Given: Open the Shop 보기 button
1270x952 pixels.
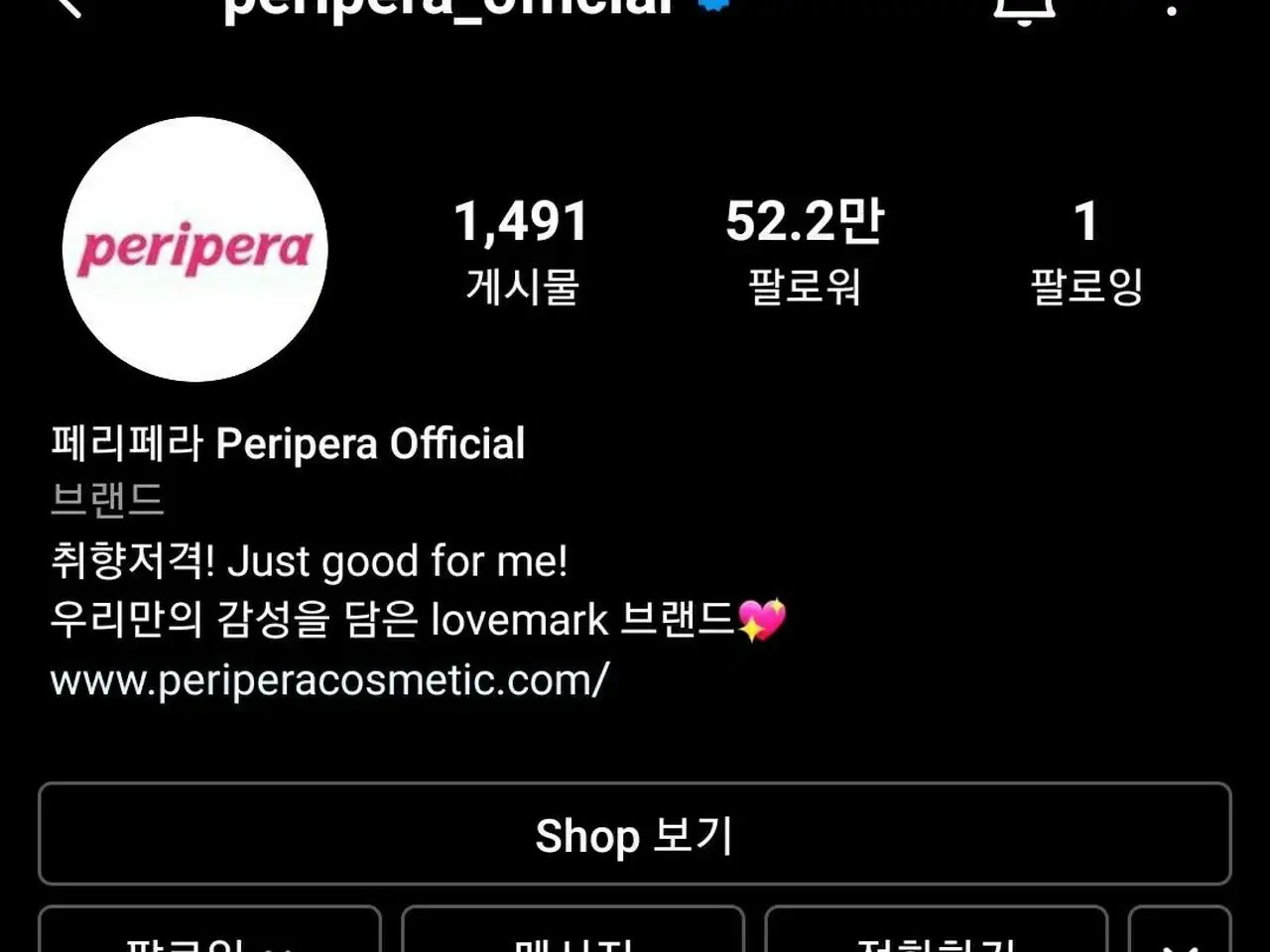Looking at the screenshot, I should click(635, 833).
